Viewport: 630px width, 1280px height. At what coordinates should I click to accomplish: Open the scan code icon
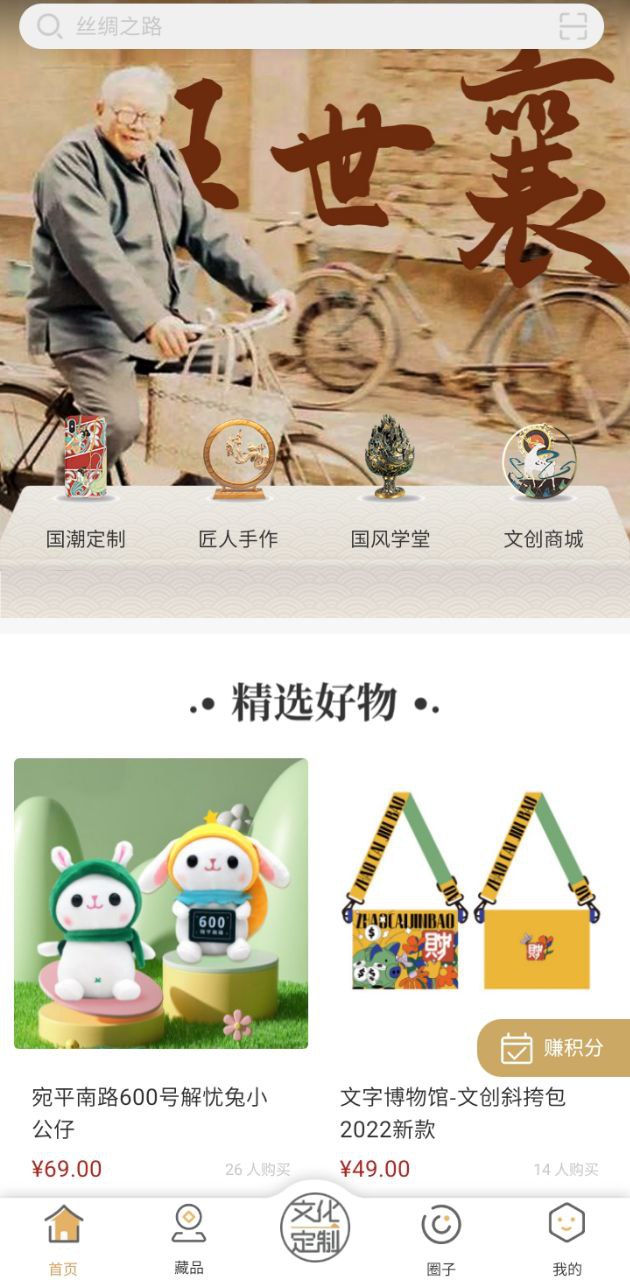click(572, 27)
